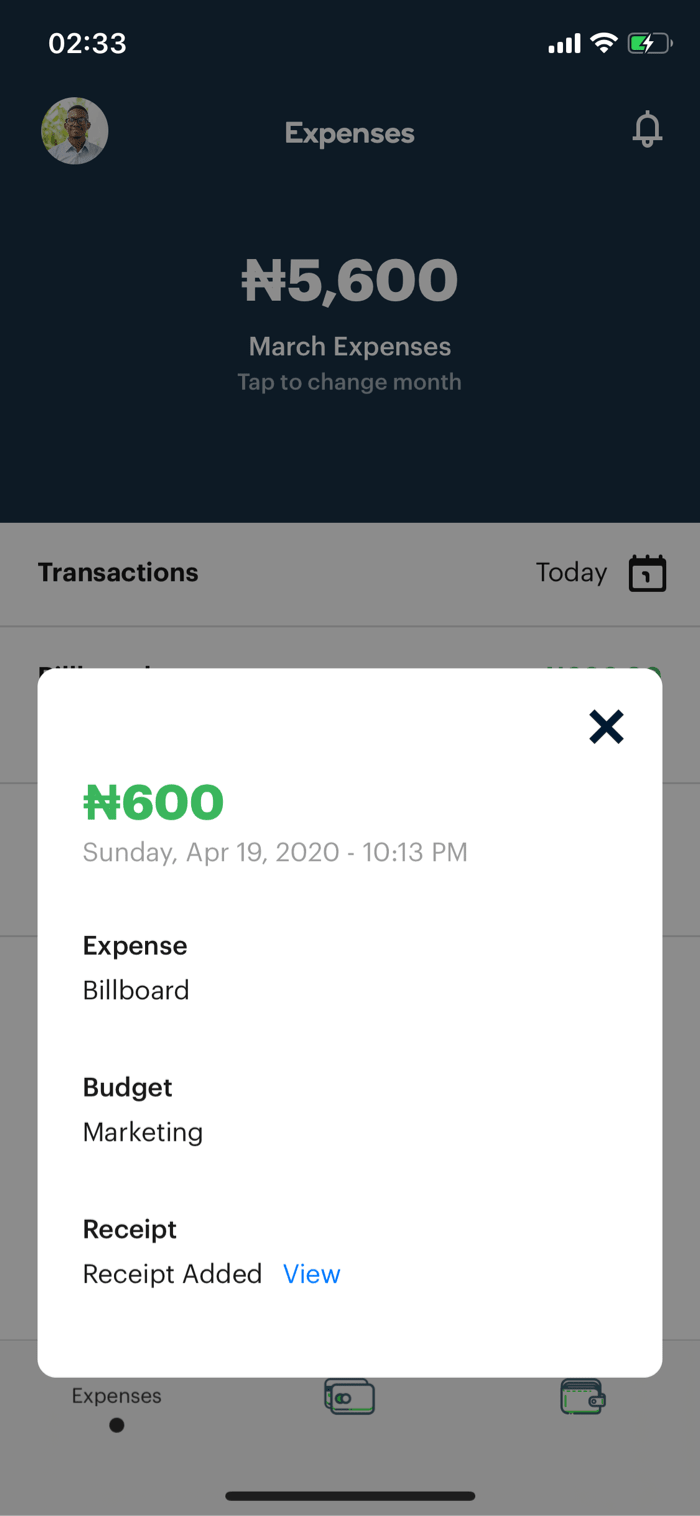
Task: Switch to the wallet tab
Action: tap(583, 1396)
